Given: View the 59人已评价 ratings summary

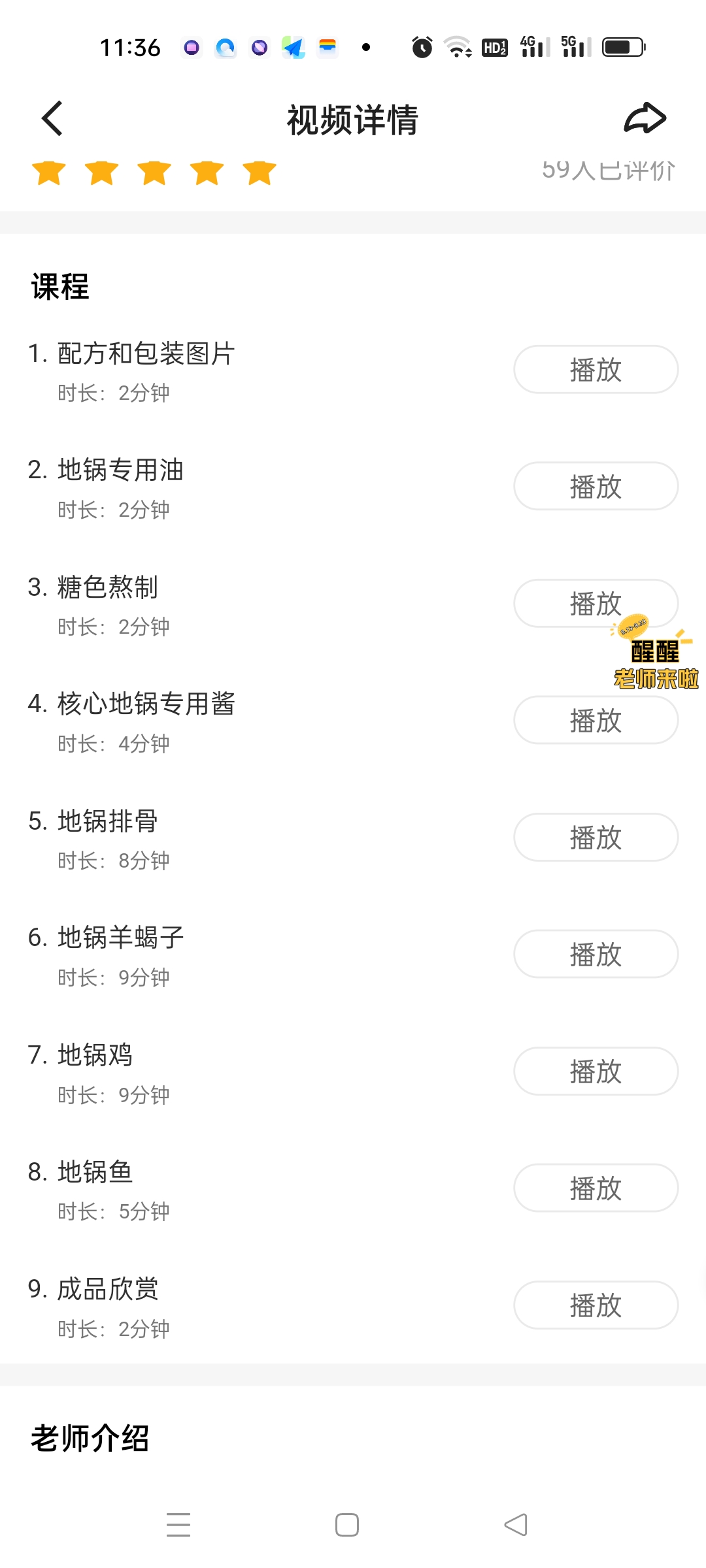Looking at the screenshot, I should click(x=610, y=169).
